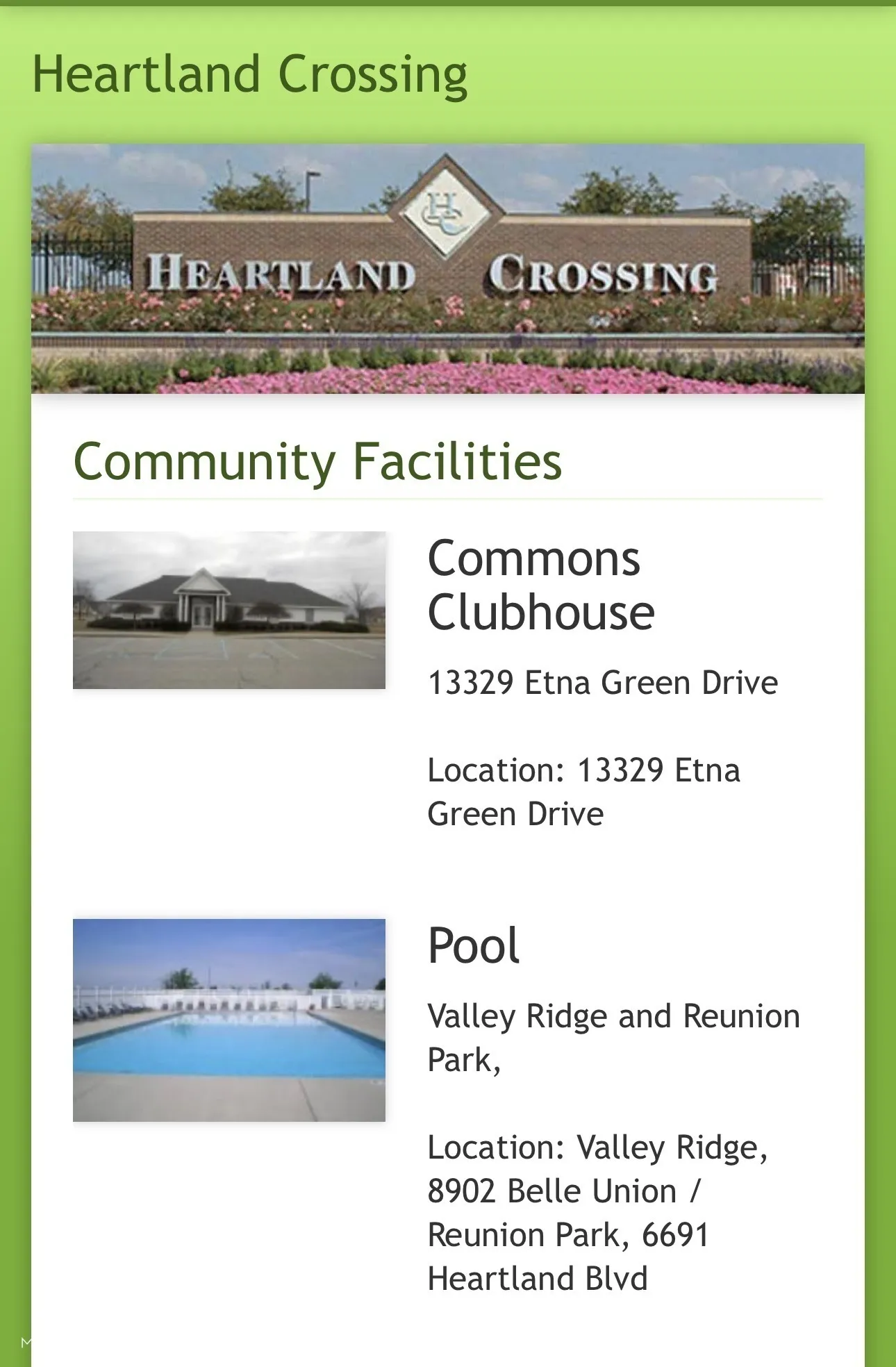
Task: Open the Pool facility photo
Action: (x=229, y=1020)
